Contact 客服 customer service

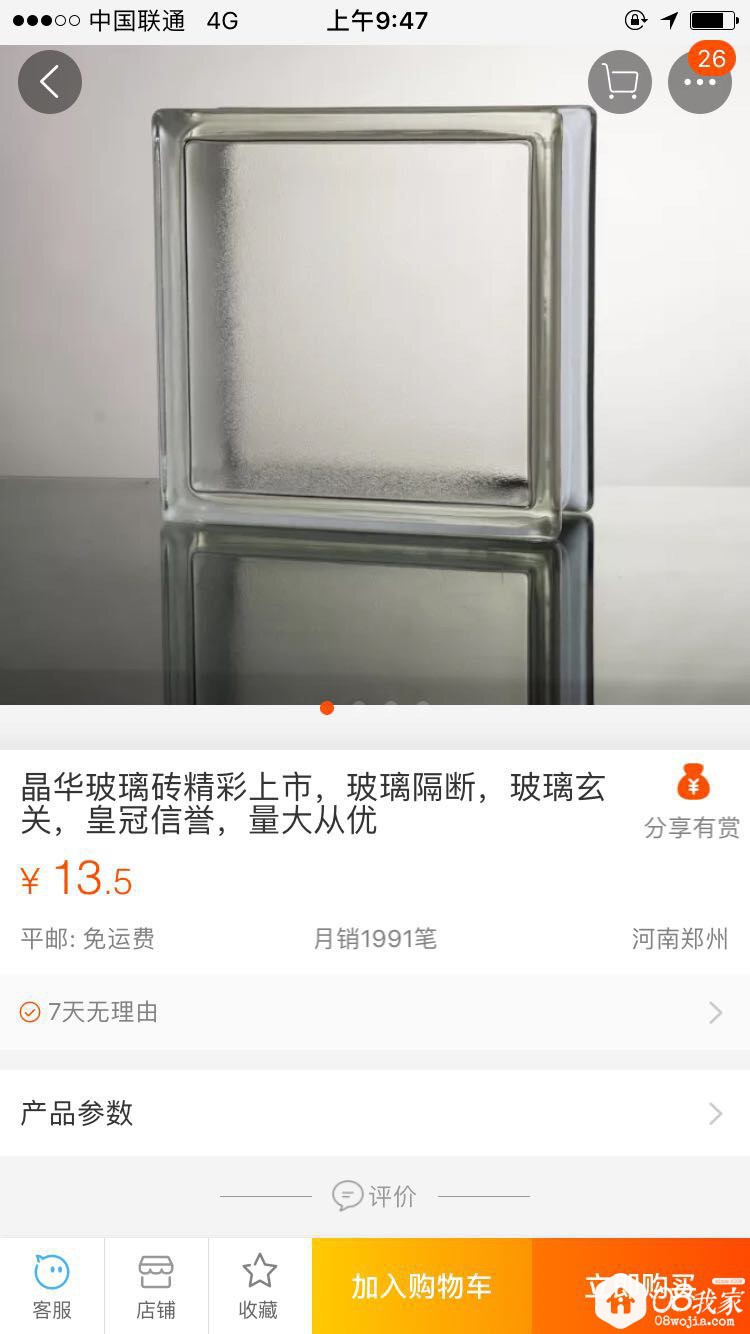(x=52, y=1286)
